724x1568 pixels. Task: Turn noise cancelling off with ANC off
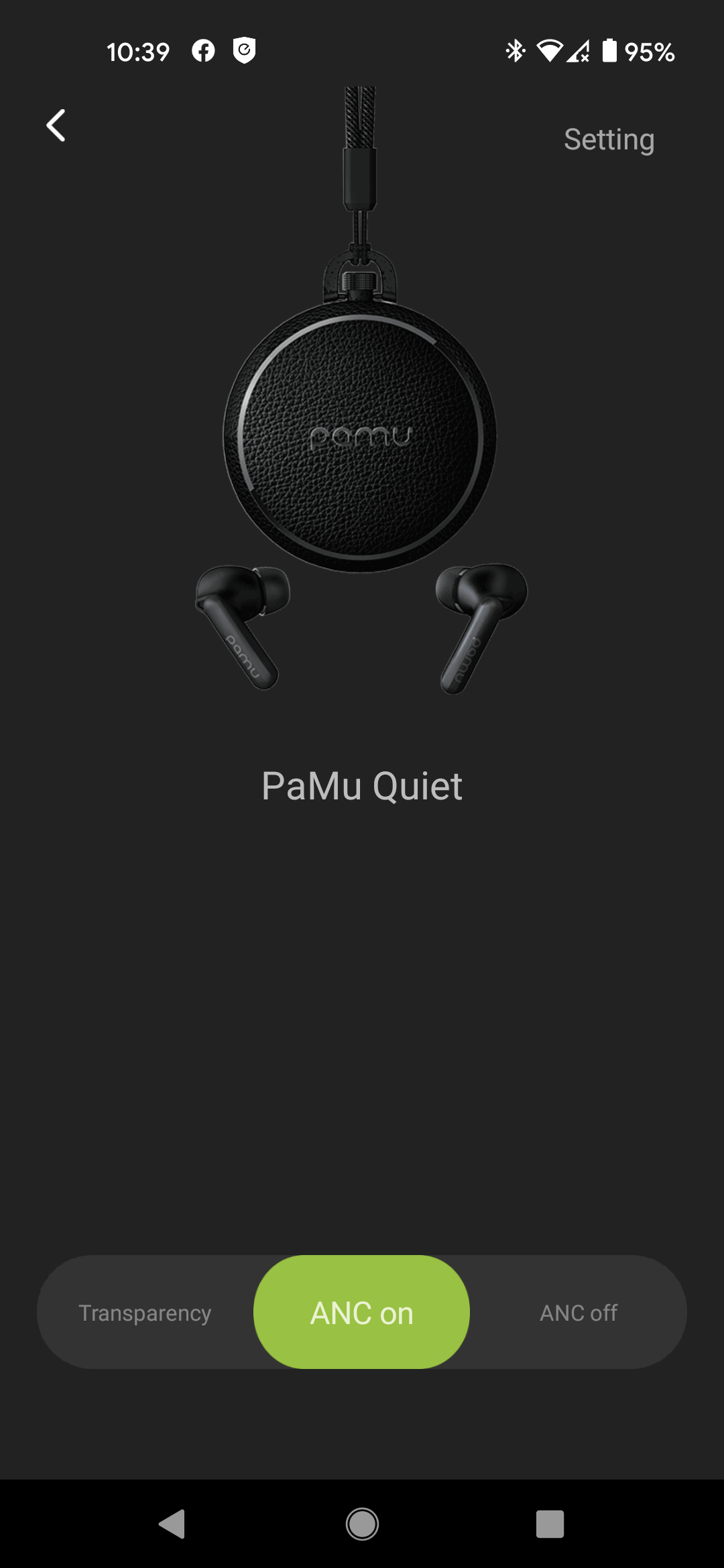pyautogui.click(x=579, y=1313)
